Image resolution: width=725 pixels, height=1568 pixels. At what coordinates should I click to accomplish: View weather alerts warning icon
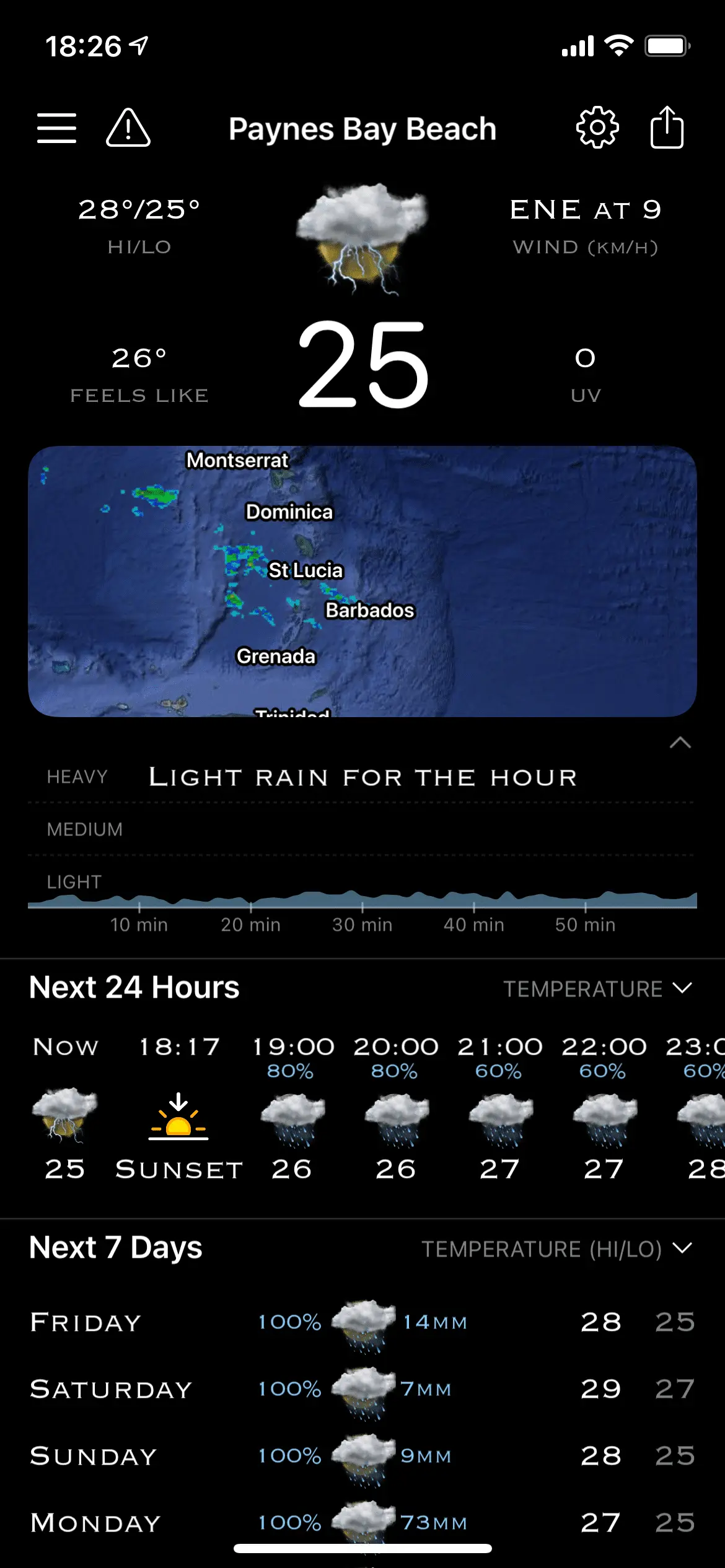pyautogui.click(x=128, y=128)
